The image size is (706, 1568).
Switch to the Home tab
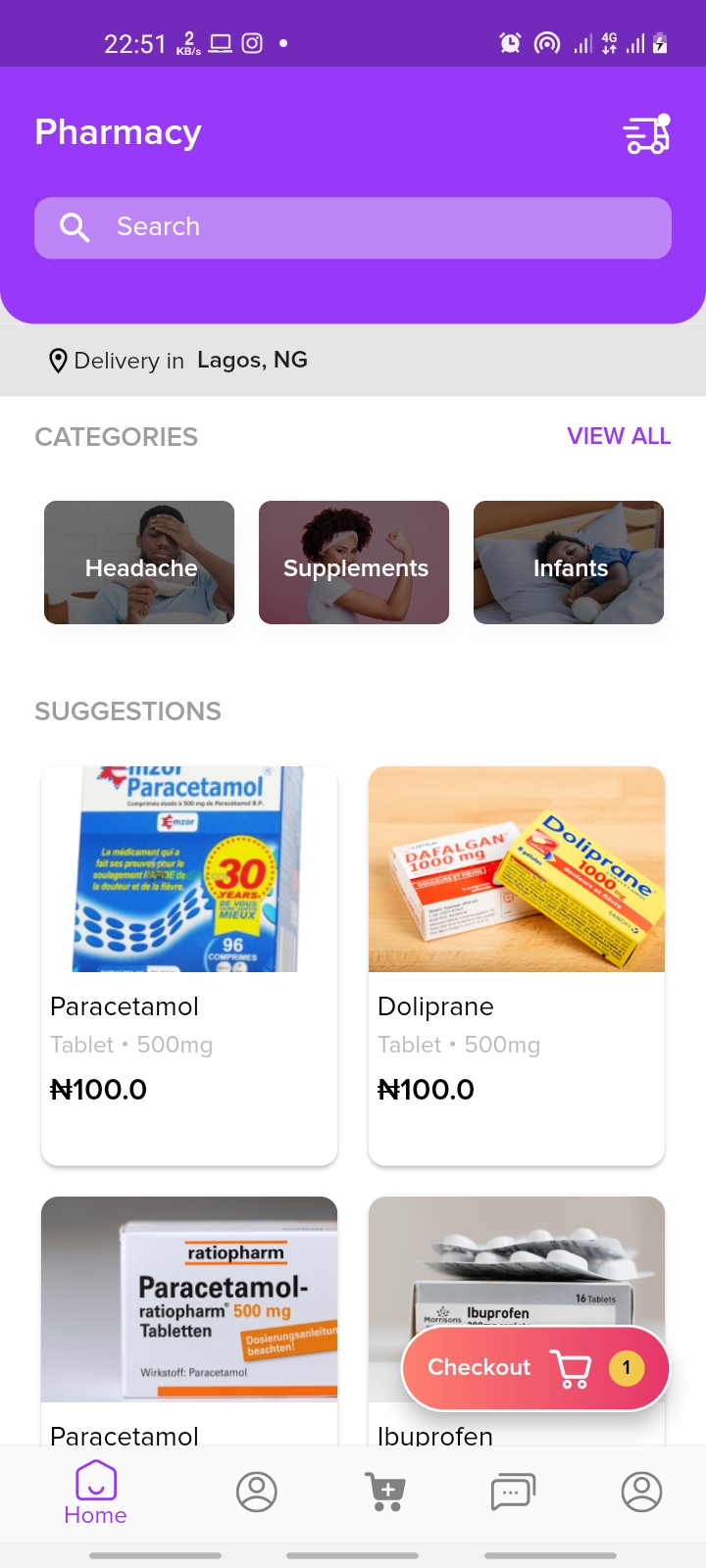pos(95,1492)
